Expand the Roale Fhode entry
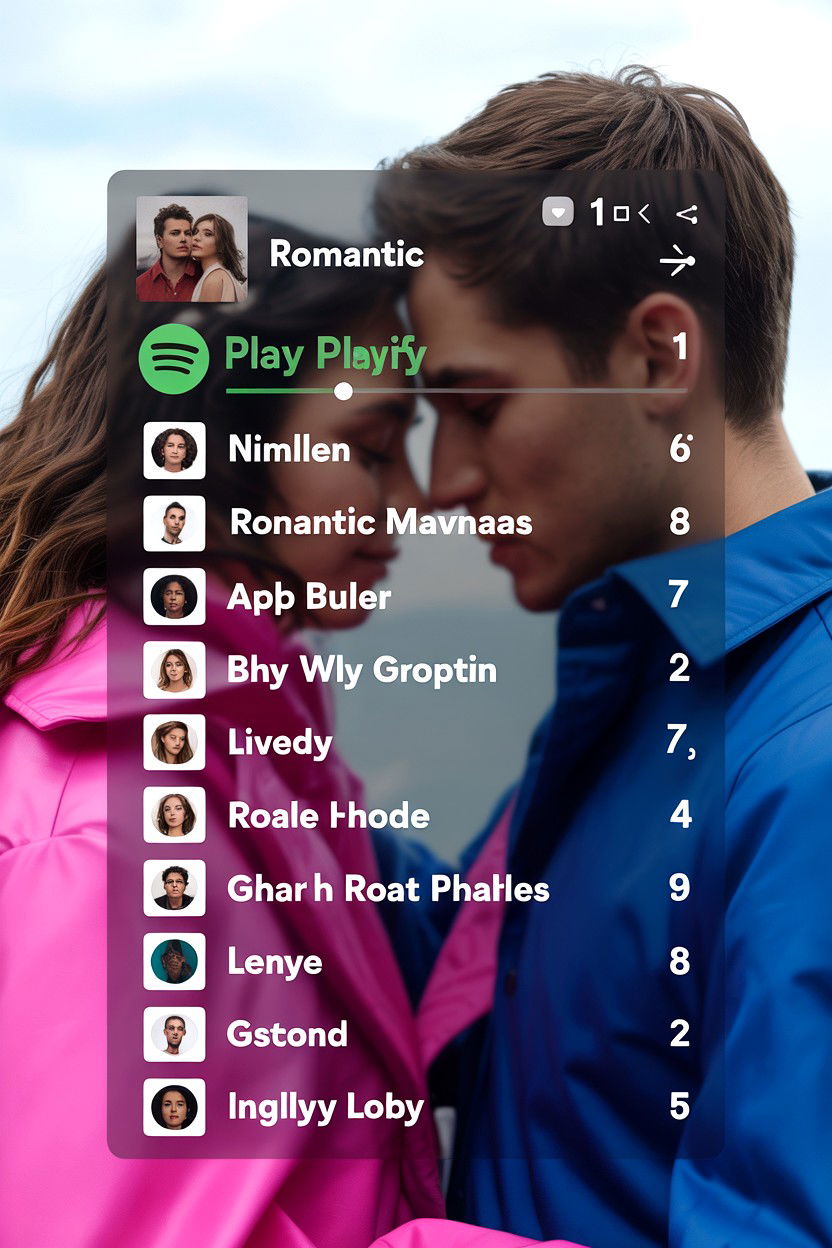The width and height of the screenshot is (832, 1248). click(330, 816)
